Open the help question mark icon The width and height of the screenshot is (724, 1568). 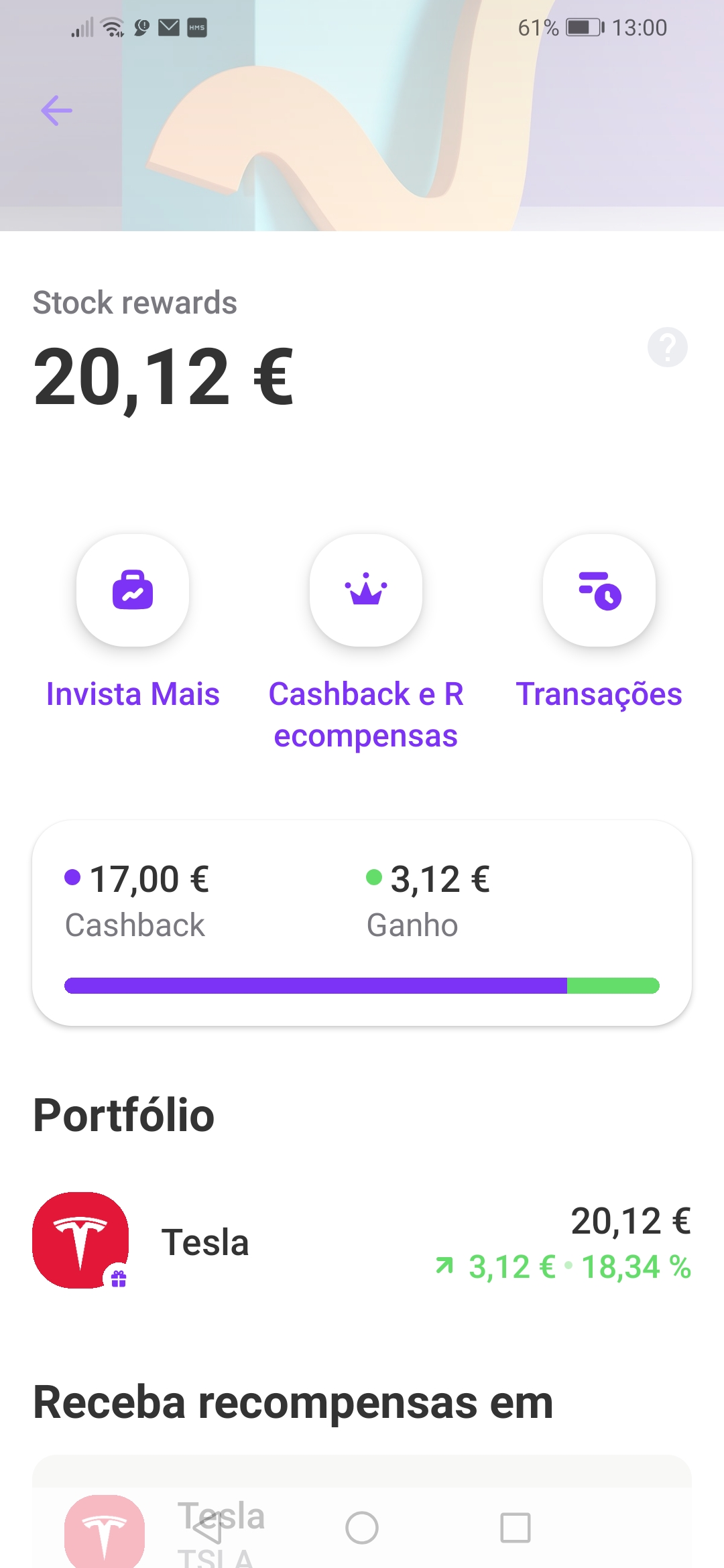pyautogui.click(x=667, y=347)
